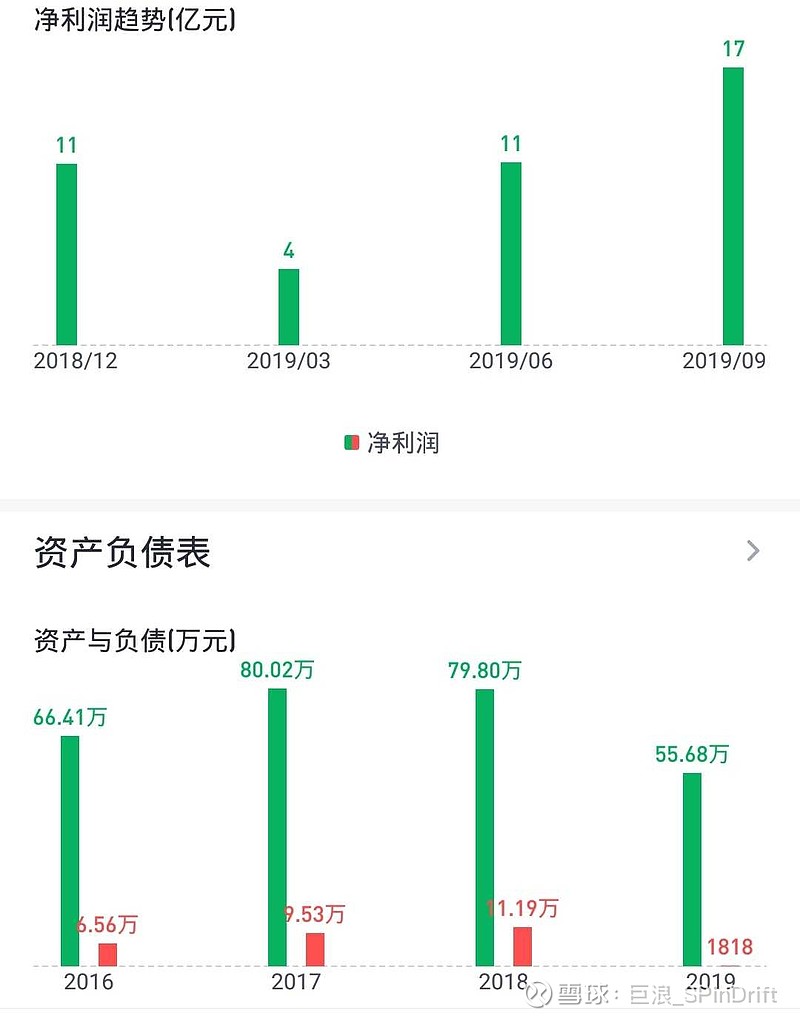800x1019 pixels.
Task: Click the 净利润趋势(亿元) chart title
Action: [133, 23]
